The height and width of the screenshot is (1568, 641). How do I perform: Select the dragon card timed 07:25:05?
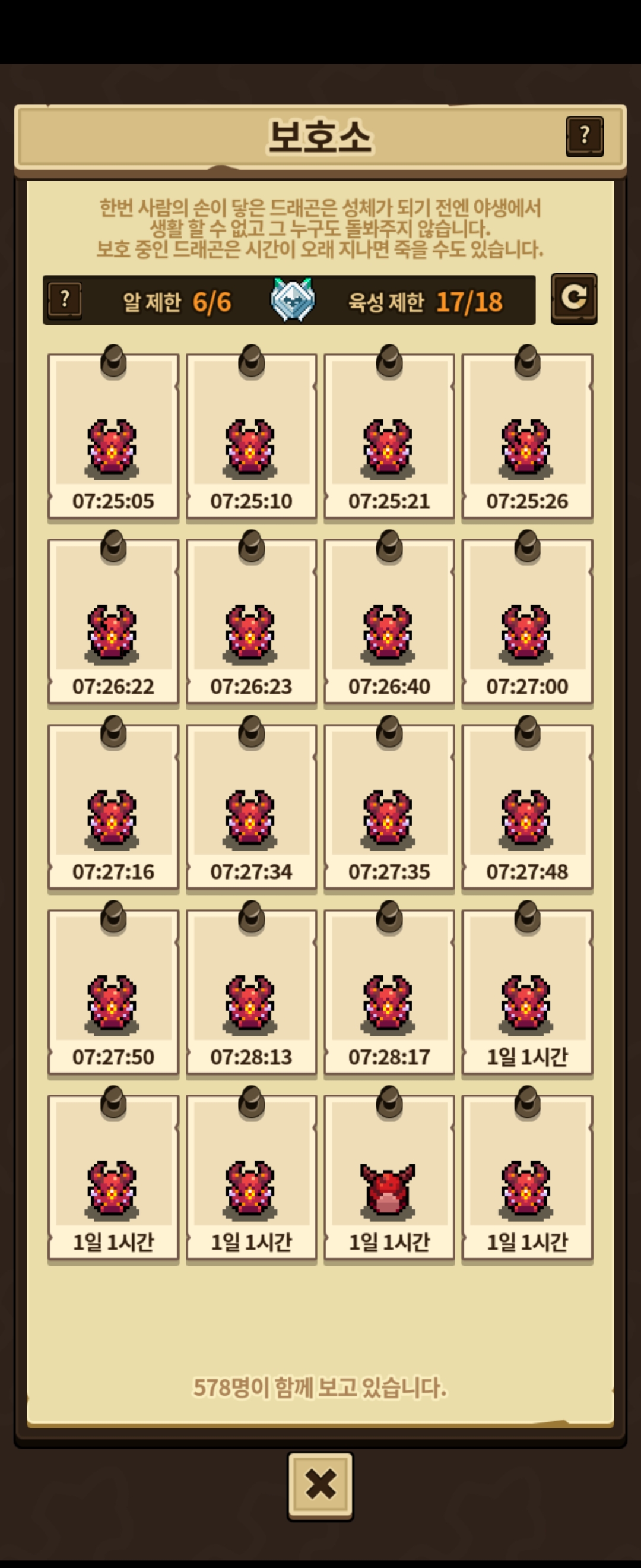pos(113,438)
